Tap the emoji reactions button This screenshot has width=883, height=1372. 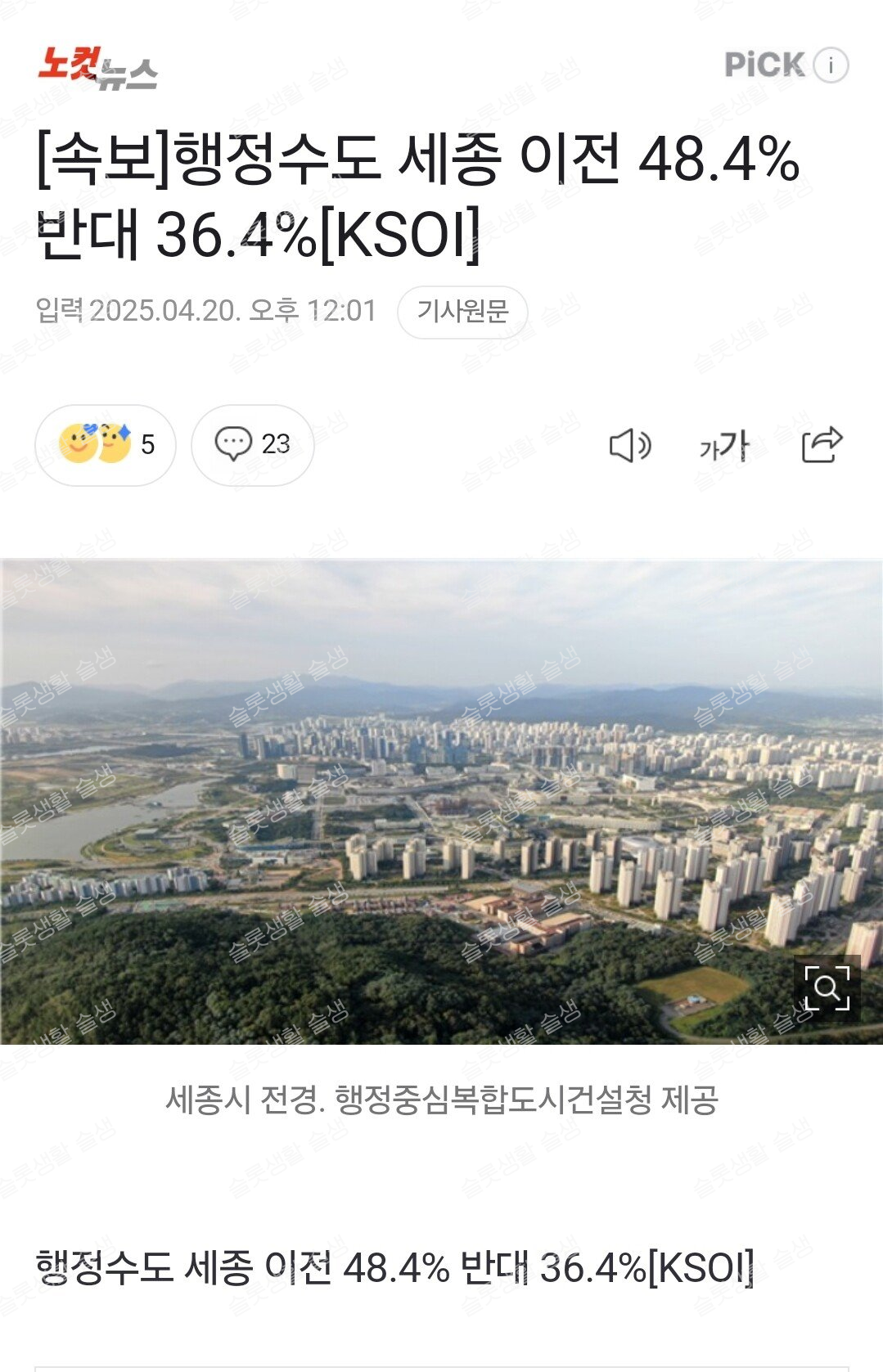[x=106, y=445]
